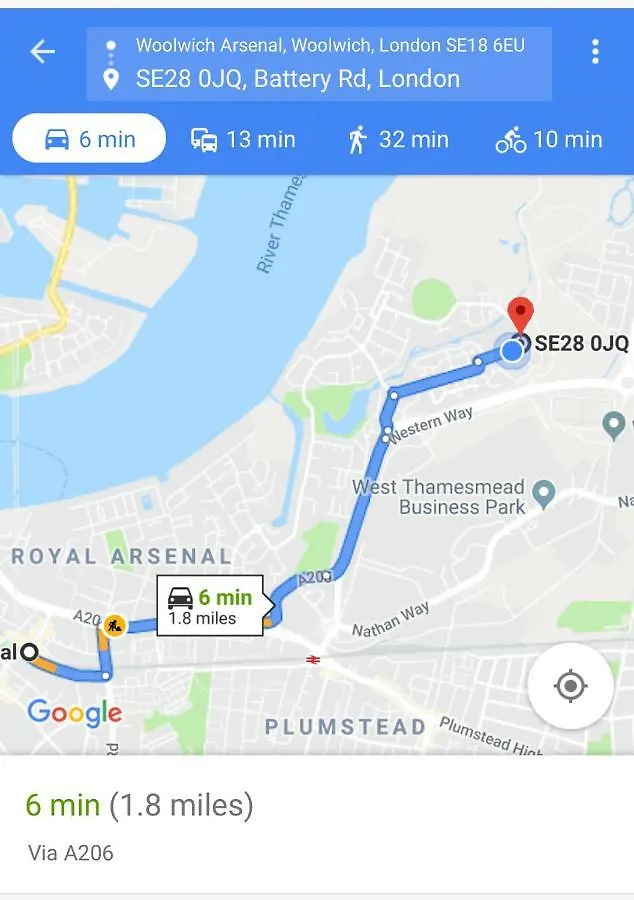The image size is (634, 900).
Task: Tap the roadworks icon on the A206
Action: pos(115,626)
